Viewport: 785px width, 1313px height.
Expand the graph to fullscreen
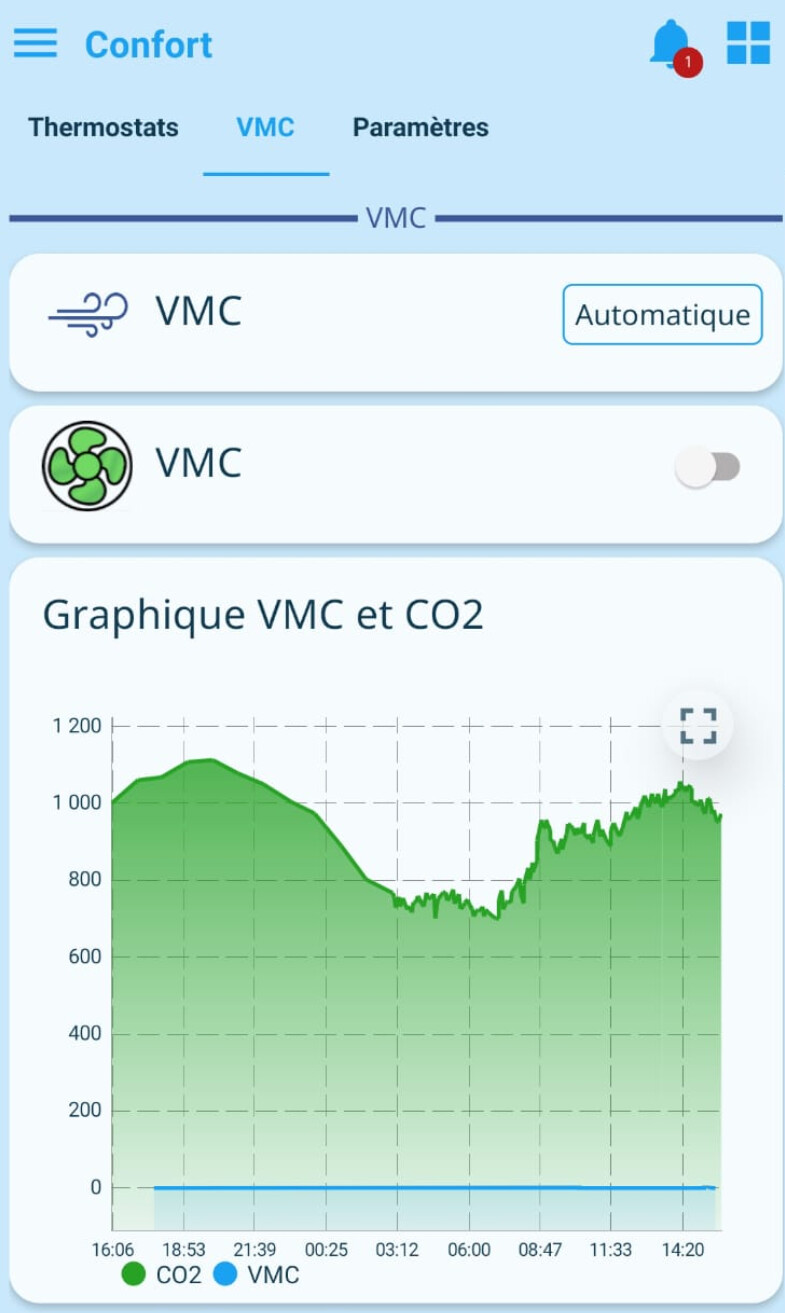click(x=698, y=726)
